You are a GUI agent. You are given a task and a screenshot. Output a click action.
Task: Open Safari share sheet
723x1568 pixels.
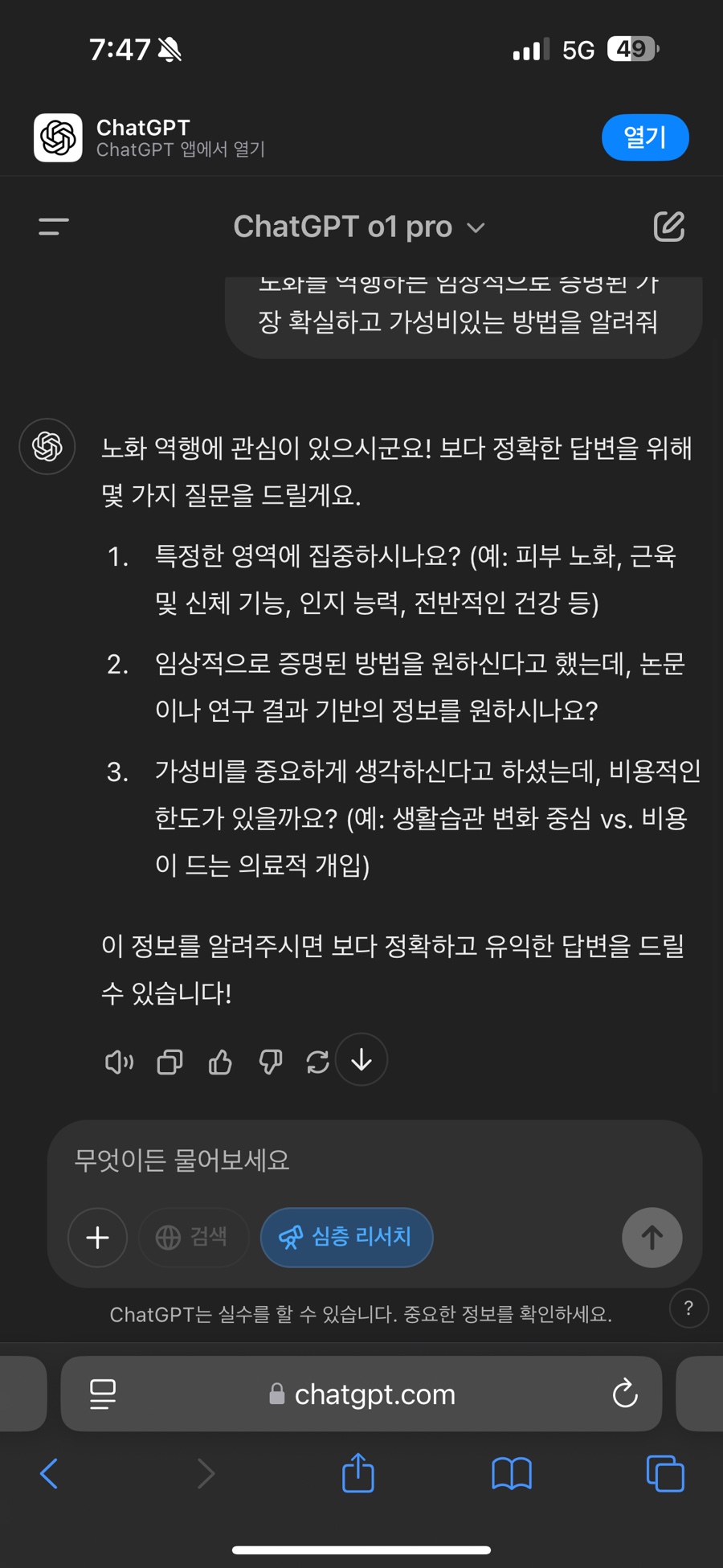[x=357, y=1473]
